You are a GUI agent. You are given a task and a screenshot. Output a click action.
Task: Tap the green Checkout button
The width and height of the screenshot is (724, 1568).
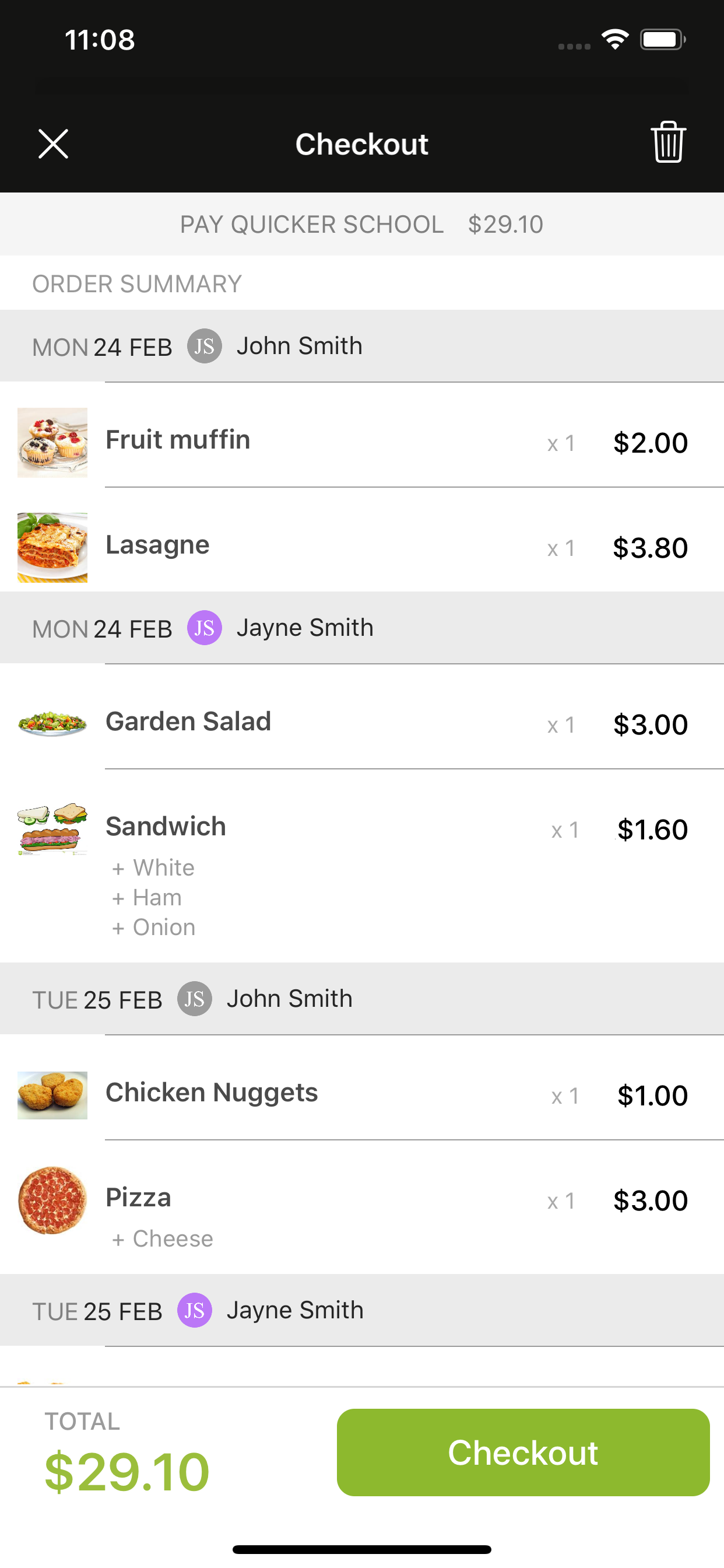click(523, 1452)
